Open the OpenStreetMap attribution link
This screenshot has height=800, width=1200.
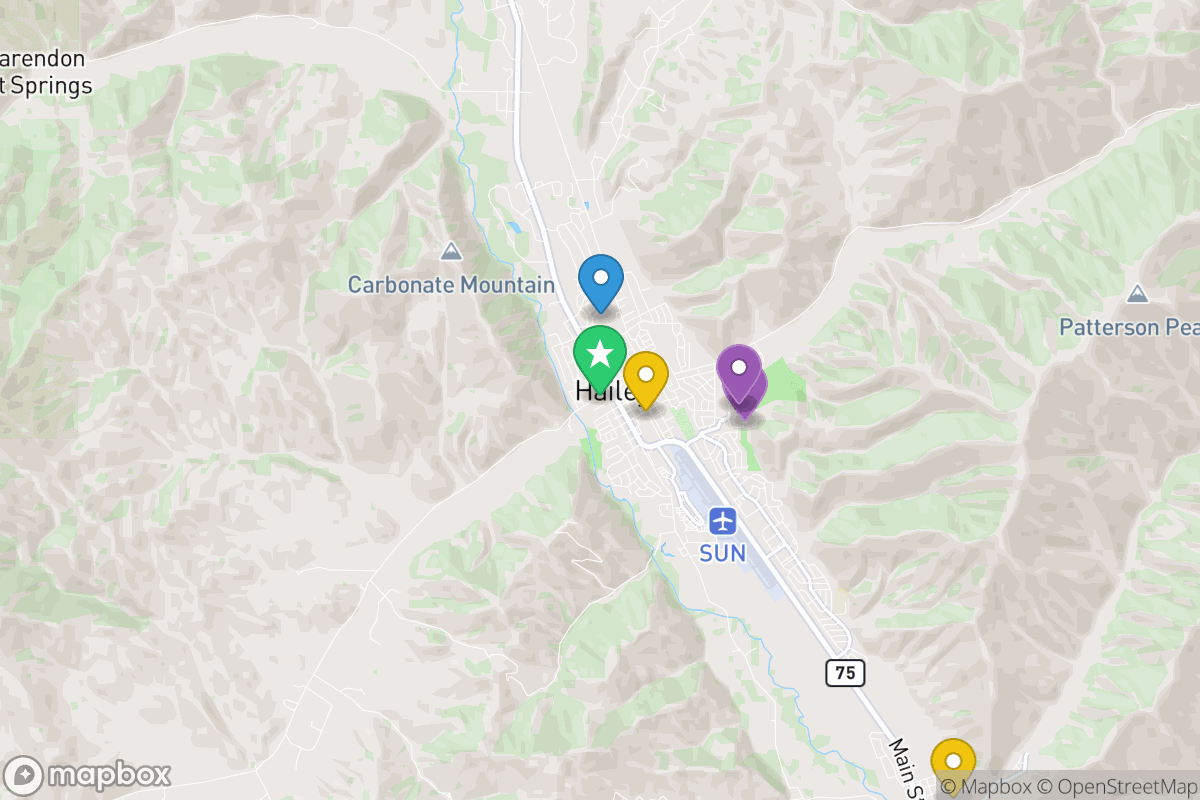(1116, 787)
